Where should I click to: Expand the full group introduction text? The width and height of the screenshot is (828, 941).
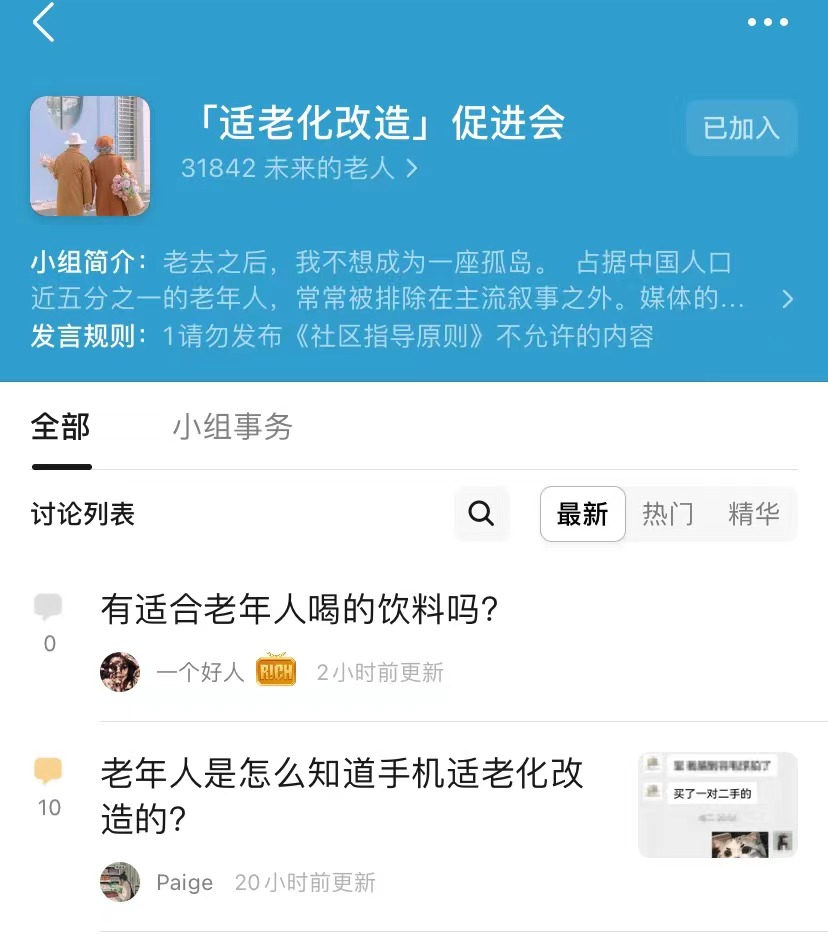(x=788, y=298)
